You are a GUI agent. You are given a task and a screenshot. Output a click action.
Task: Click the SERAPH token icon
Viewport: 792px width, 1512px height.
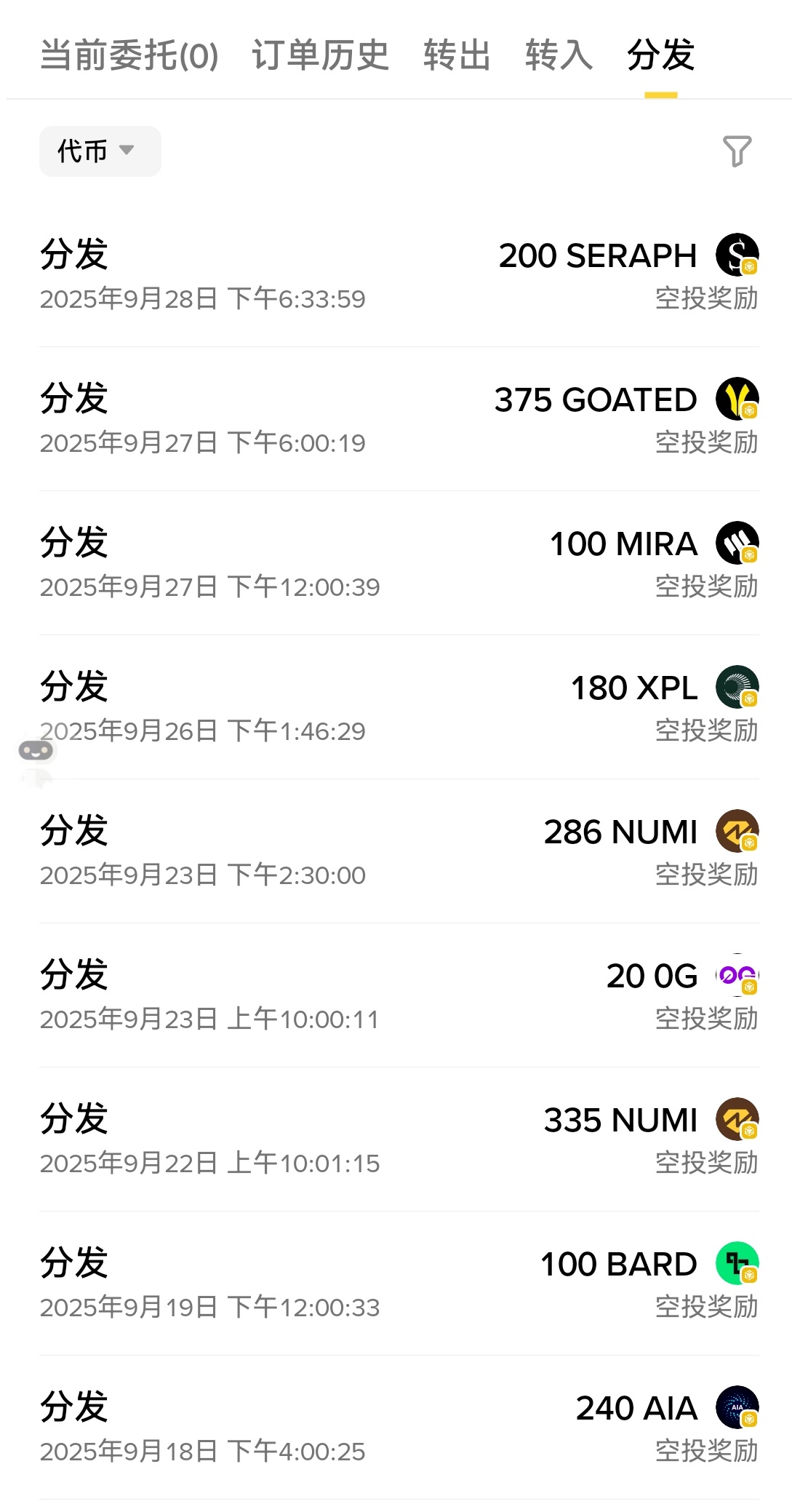point(739,255)
